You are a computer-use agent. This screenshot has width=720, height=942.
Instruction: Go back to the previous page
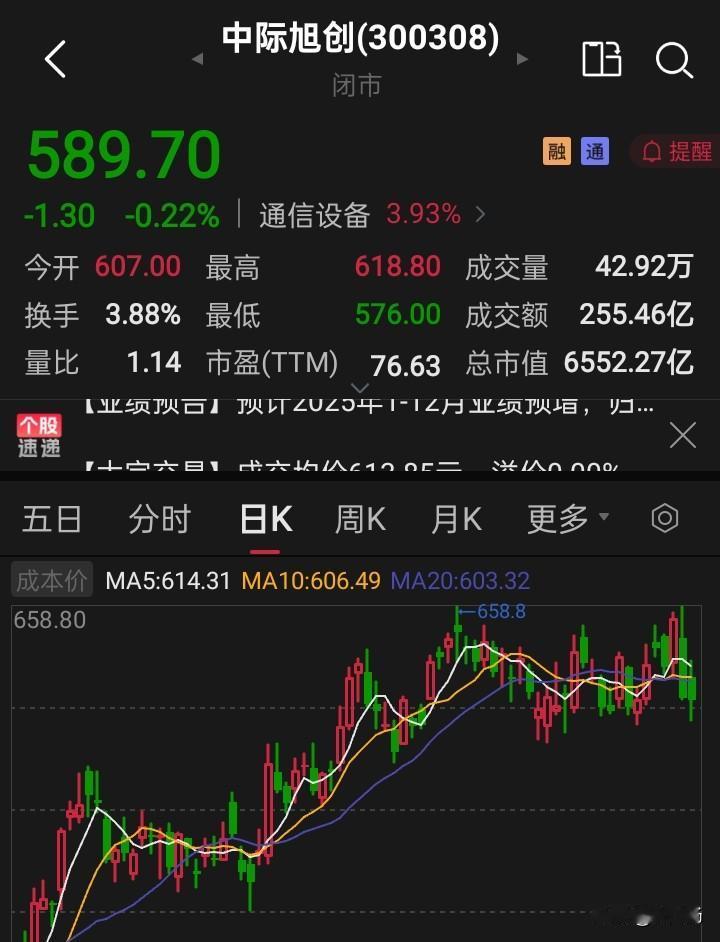[55, 59]
